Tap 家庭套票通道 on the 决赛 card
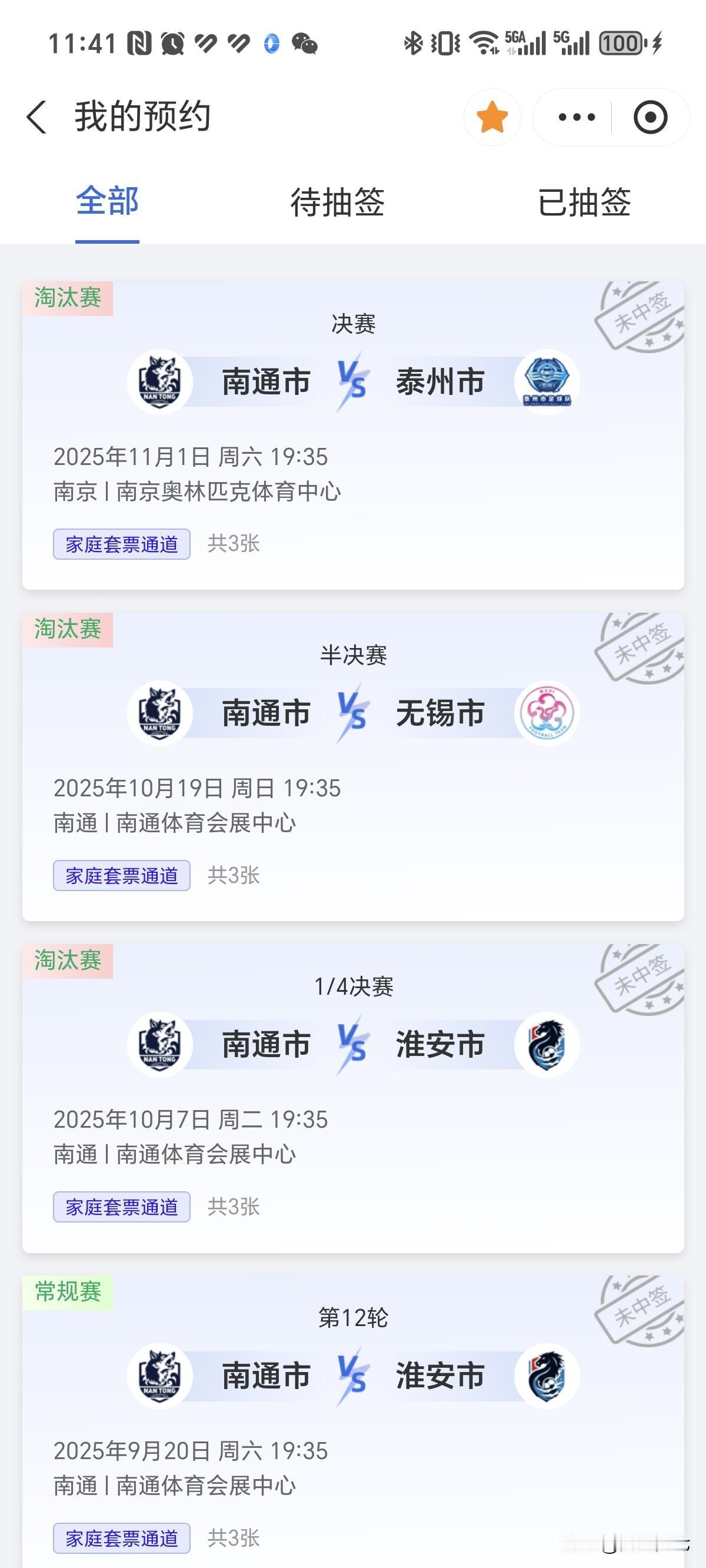 121,545
